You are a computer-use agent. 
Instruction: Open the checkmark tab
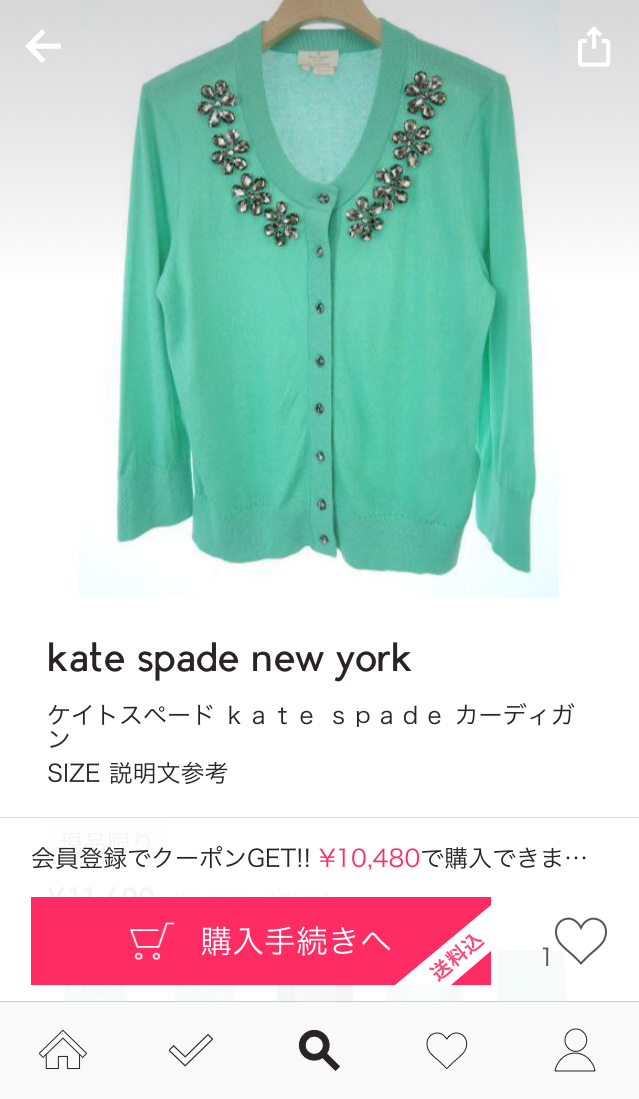190,1050
